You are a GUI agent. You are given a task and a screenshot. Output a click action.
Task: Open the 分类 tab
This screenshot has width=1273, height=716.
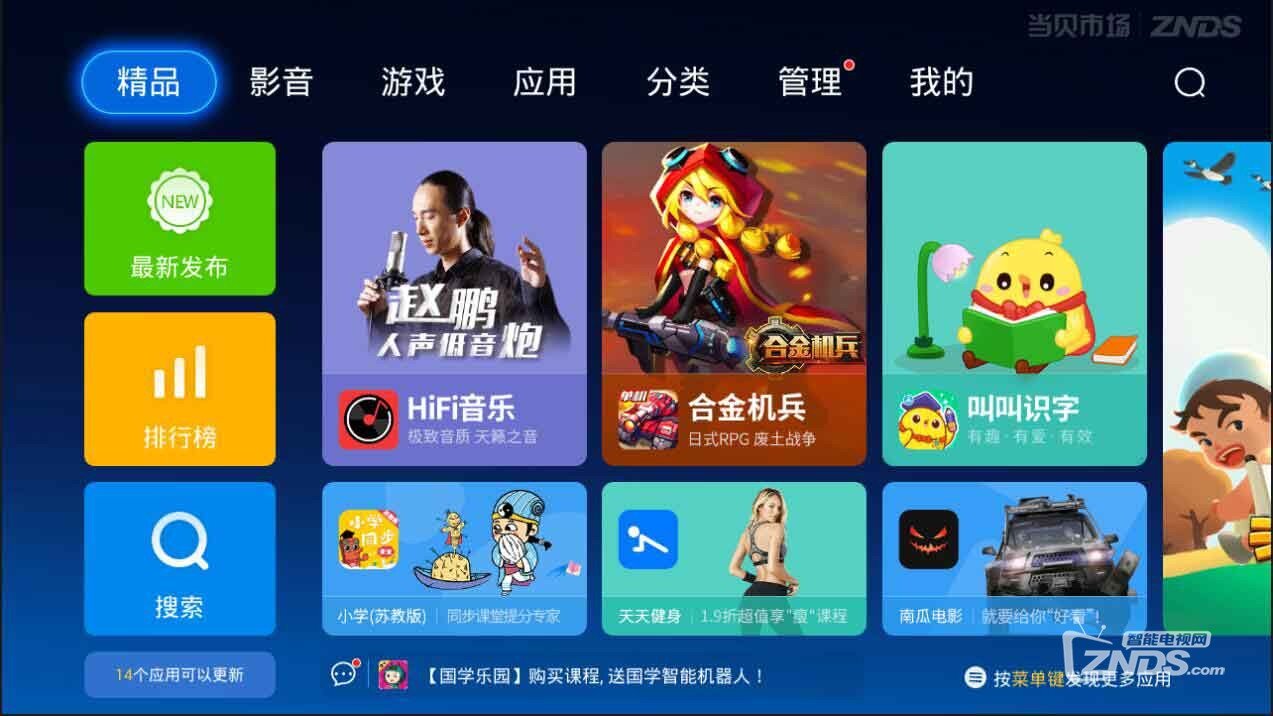[677, 82]
